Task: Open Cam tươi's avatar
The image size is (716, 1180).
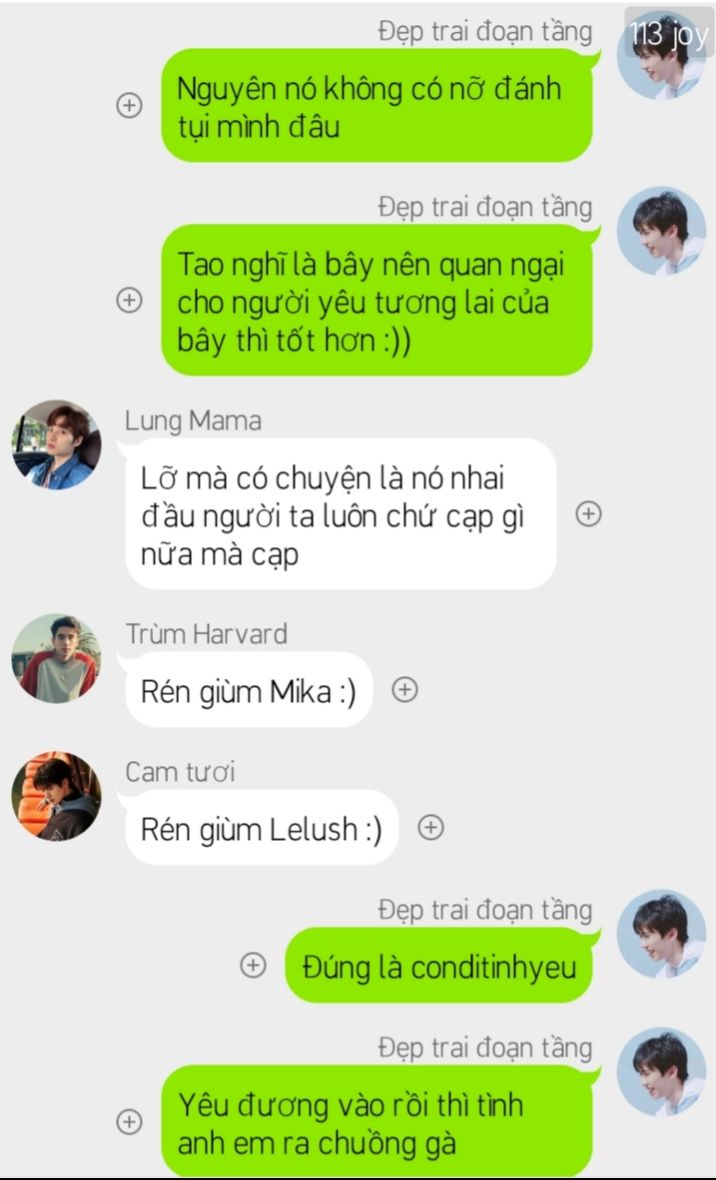Action: coord(56,796)
